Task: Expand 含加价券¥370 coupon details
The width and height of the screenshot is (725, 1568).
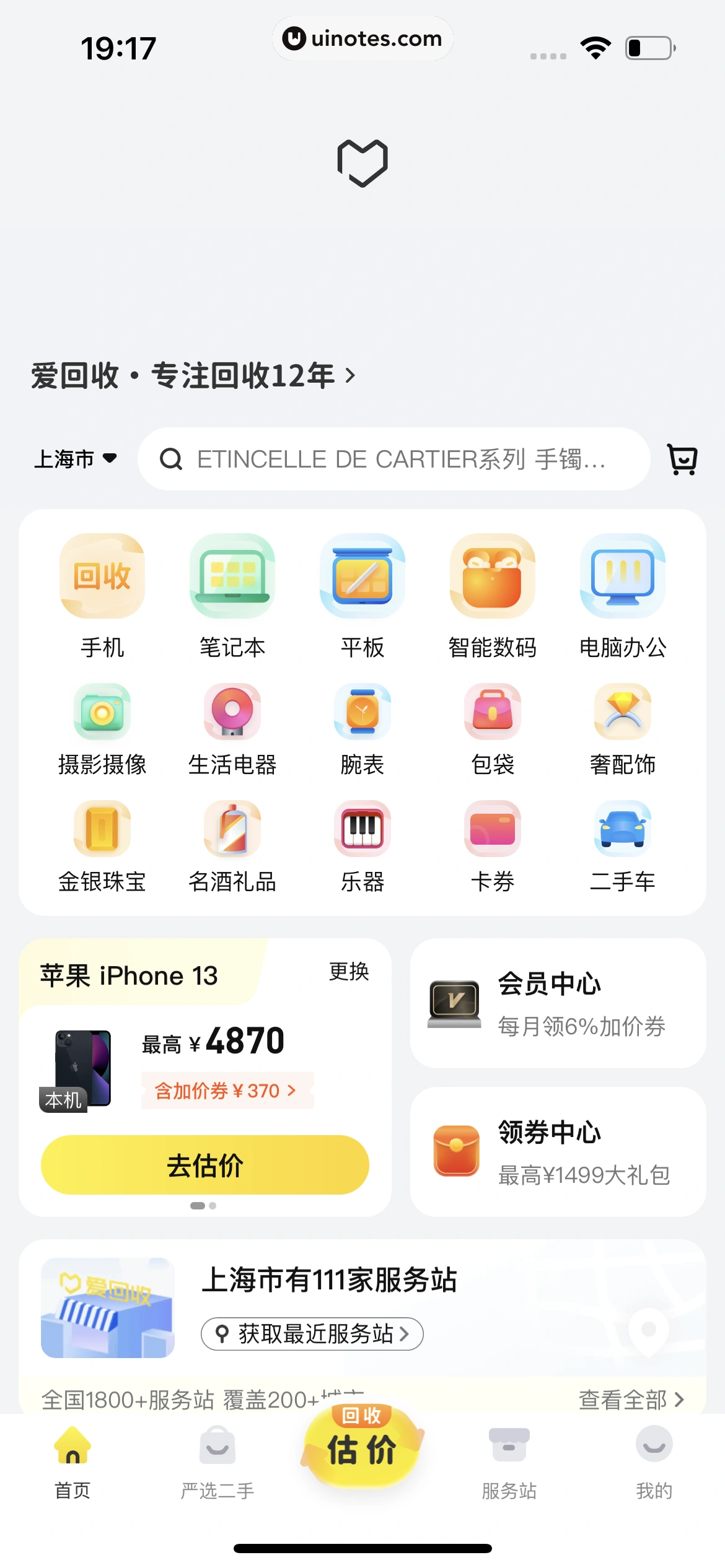Action: pos(227,1091)
